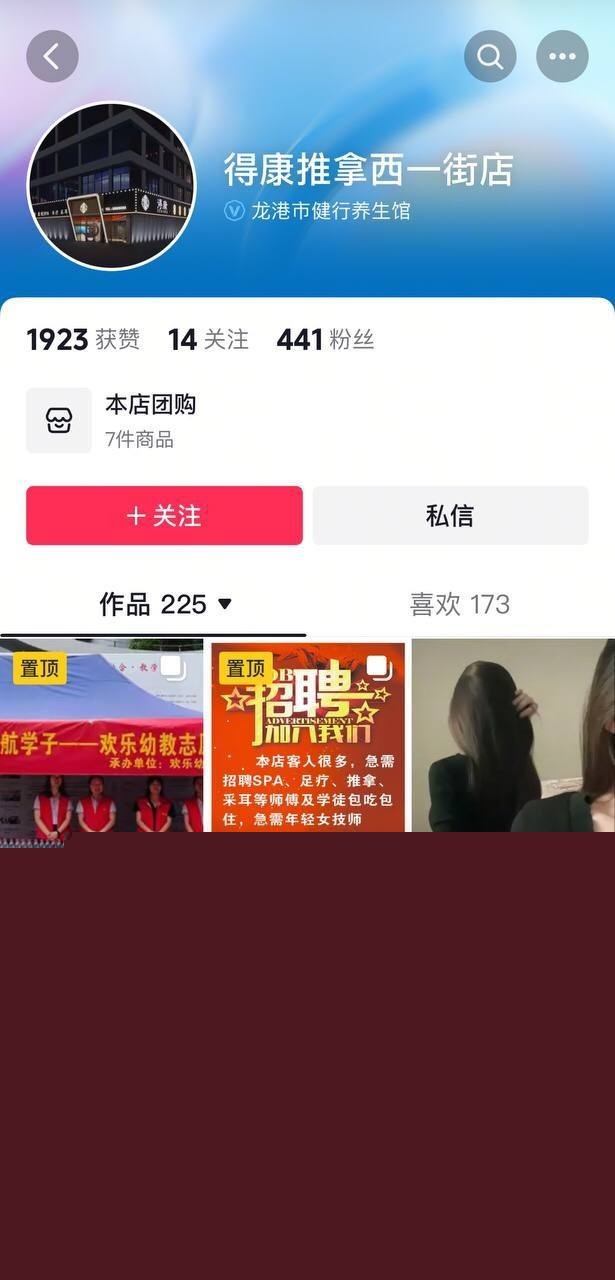Select the 作品 225 tab
This screenshot has width=615, height=1280.
click(x=164, y=604)
